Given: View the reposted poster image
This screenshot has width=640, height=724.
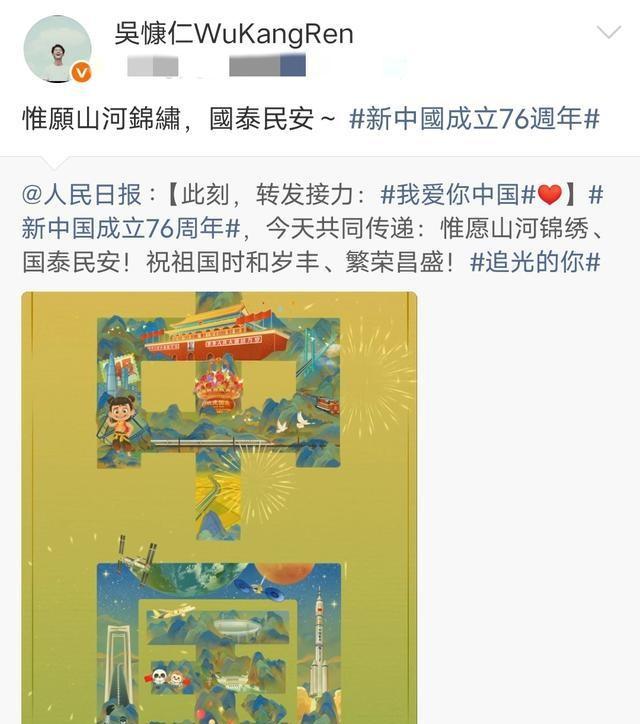Looking at the screenshot, I should point(219,507).
